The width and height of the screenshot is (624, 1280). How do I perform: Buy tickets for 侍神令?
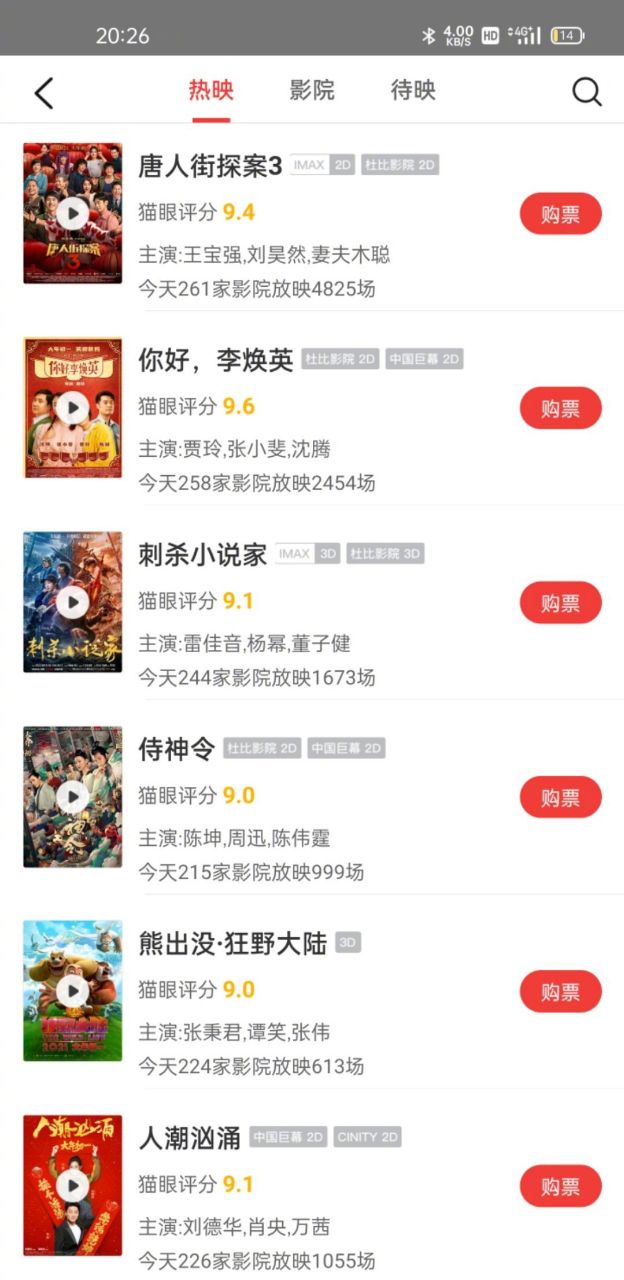tap(561, 797)
